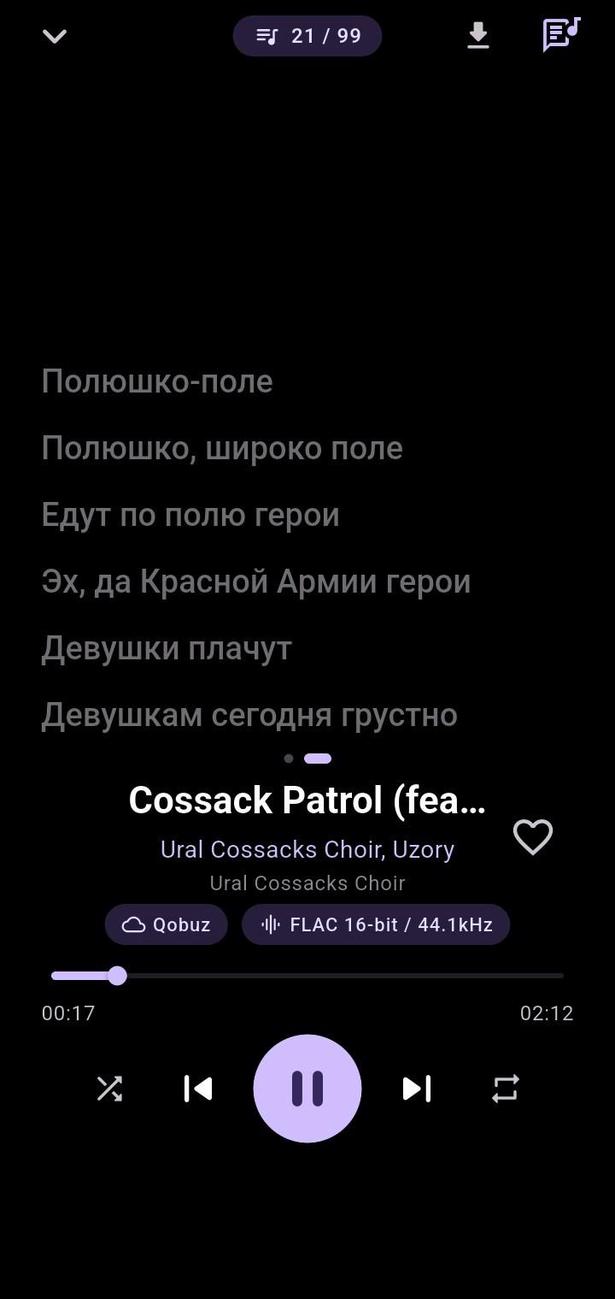Toggle the lyrics view icon

pos(561,35)
